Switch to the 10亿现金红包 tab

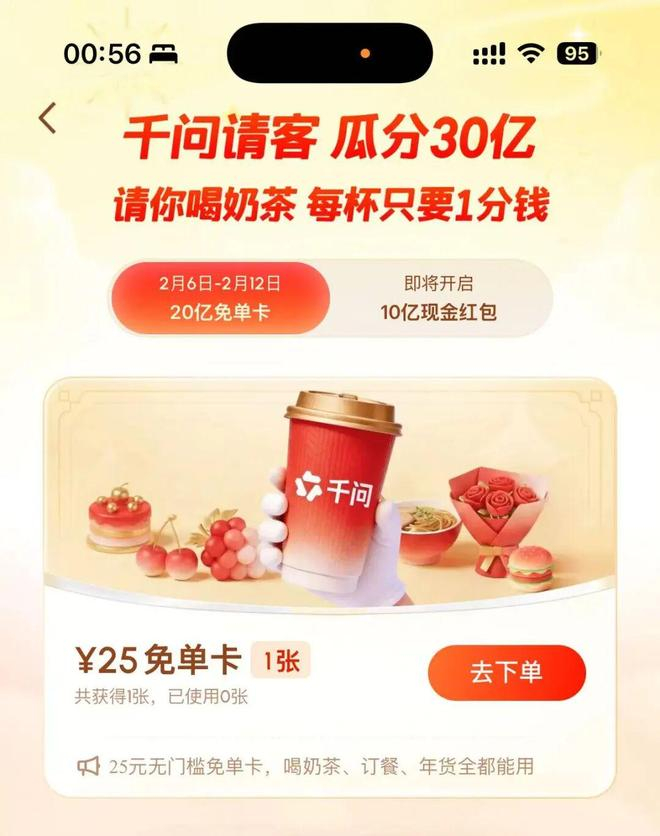[439, 298]
